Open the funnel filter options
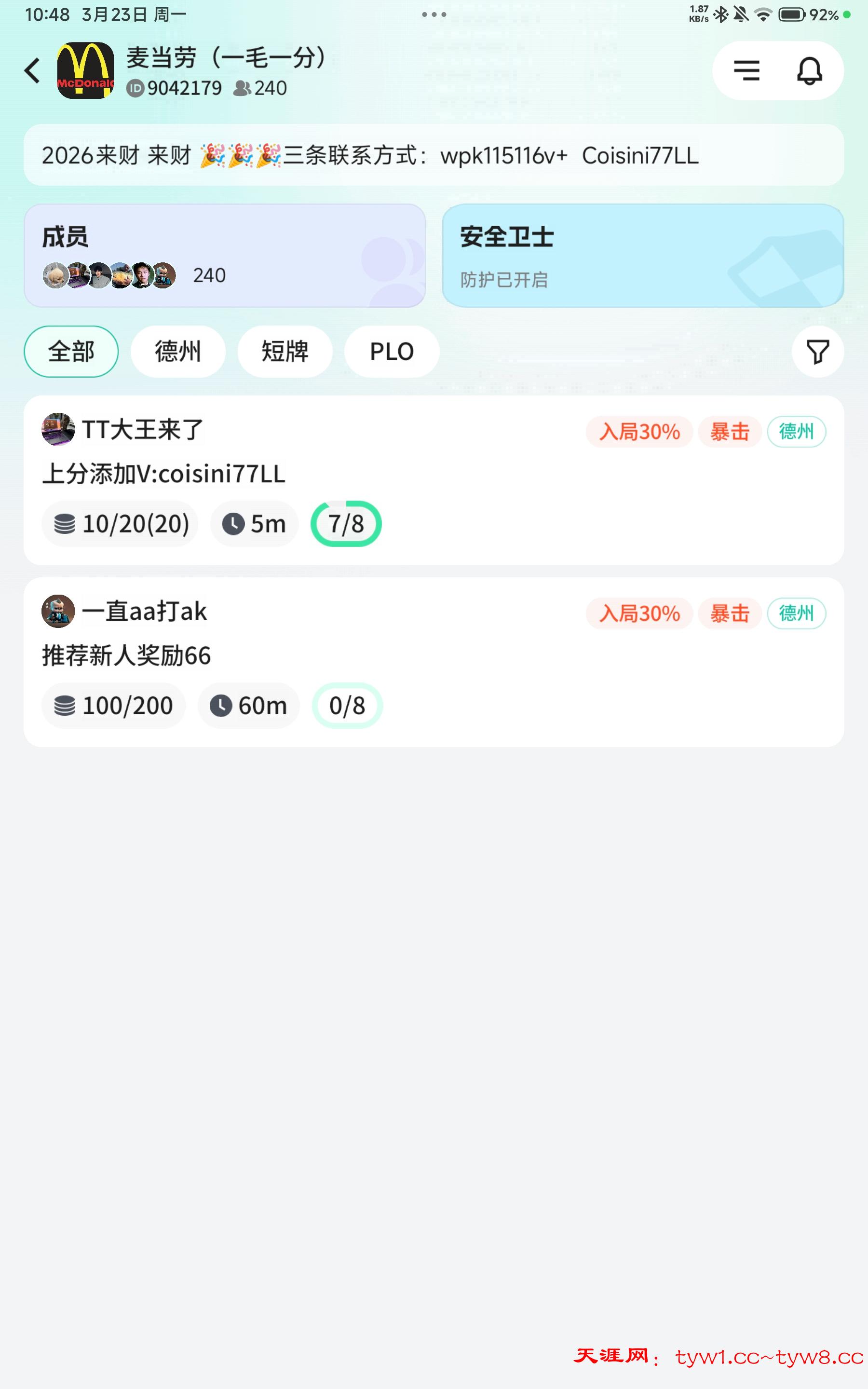The width and height of the screenshot is (868, 1389). (x=817, y=351)
